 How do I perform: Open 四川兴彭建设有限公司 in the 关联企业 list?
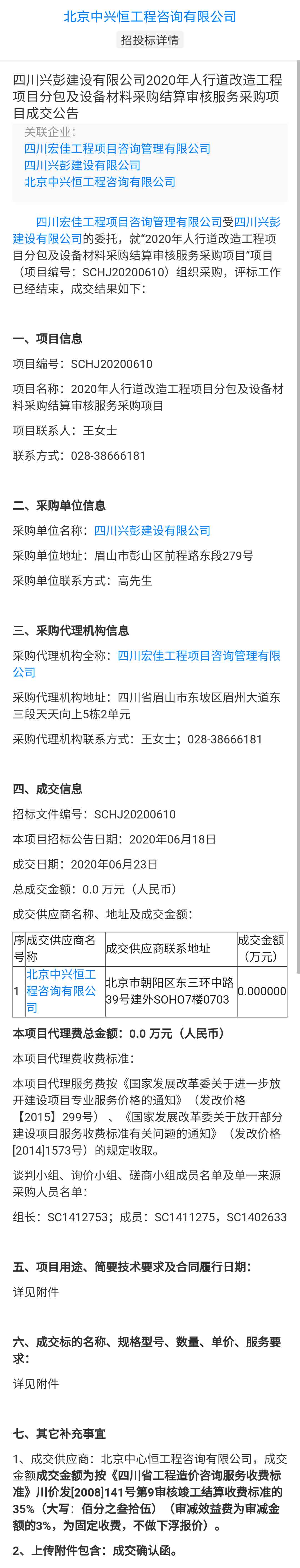click(x=82, y=165)
